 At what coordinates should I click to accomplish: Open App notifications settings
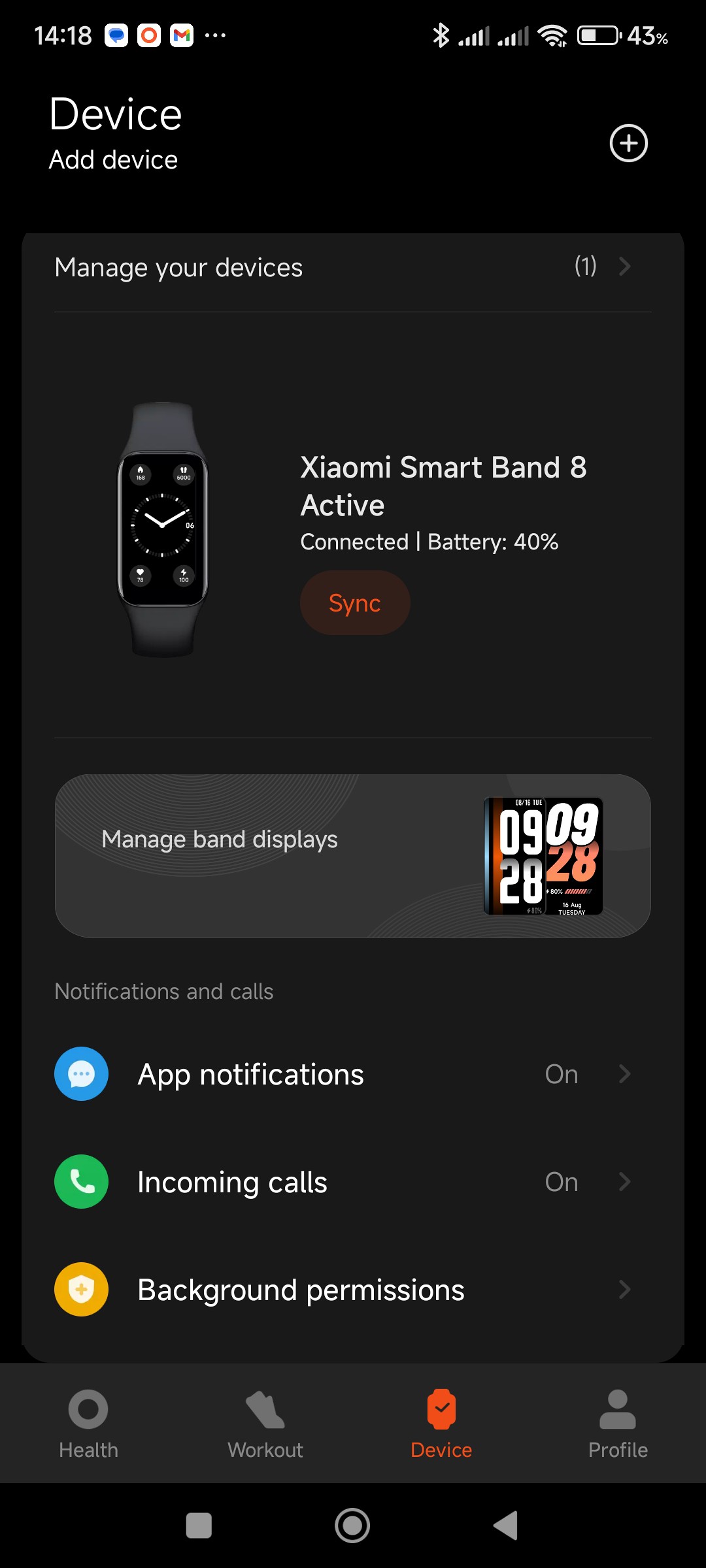353,1074
